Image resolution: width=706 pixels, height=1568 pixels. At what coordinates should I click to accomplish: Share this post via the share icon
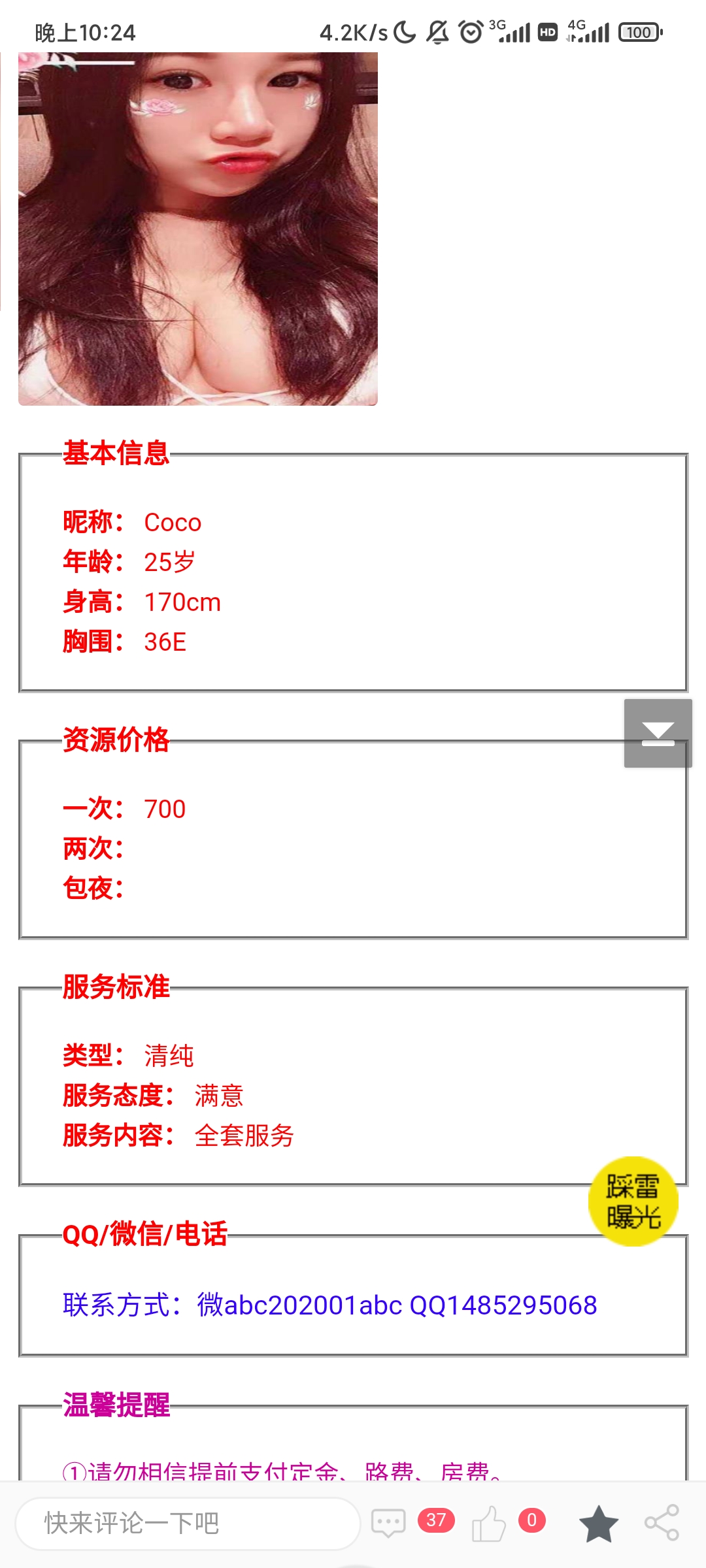coord(662,1524)
